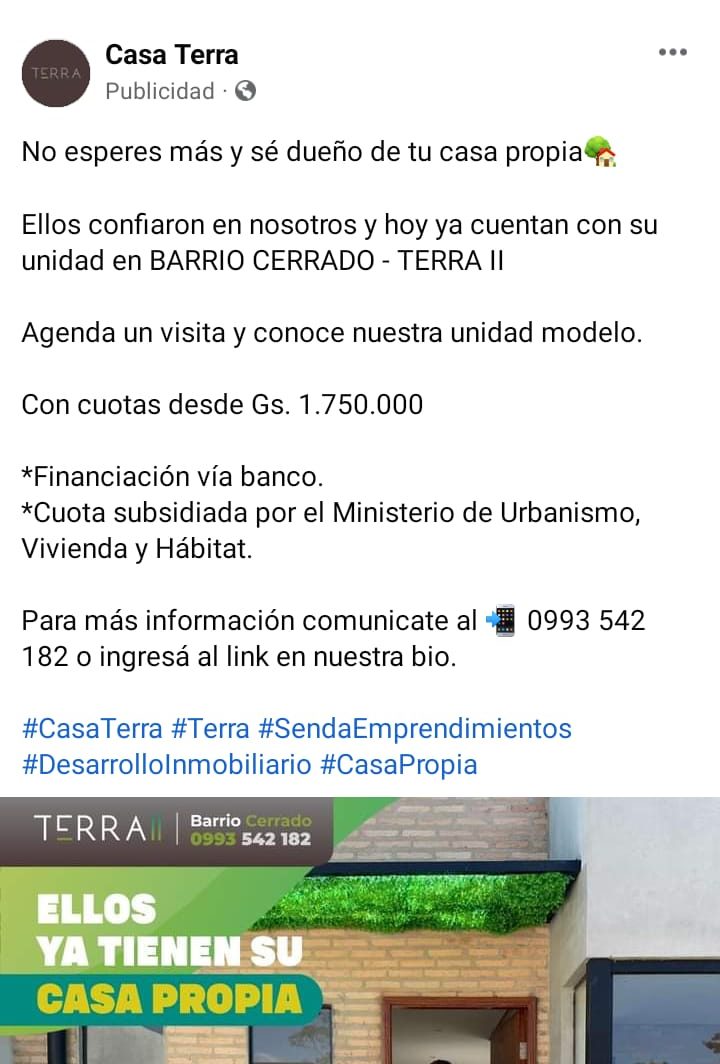
Task: Open Casa Terra's profile picture
Action: click(56, 73)
